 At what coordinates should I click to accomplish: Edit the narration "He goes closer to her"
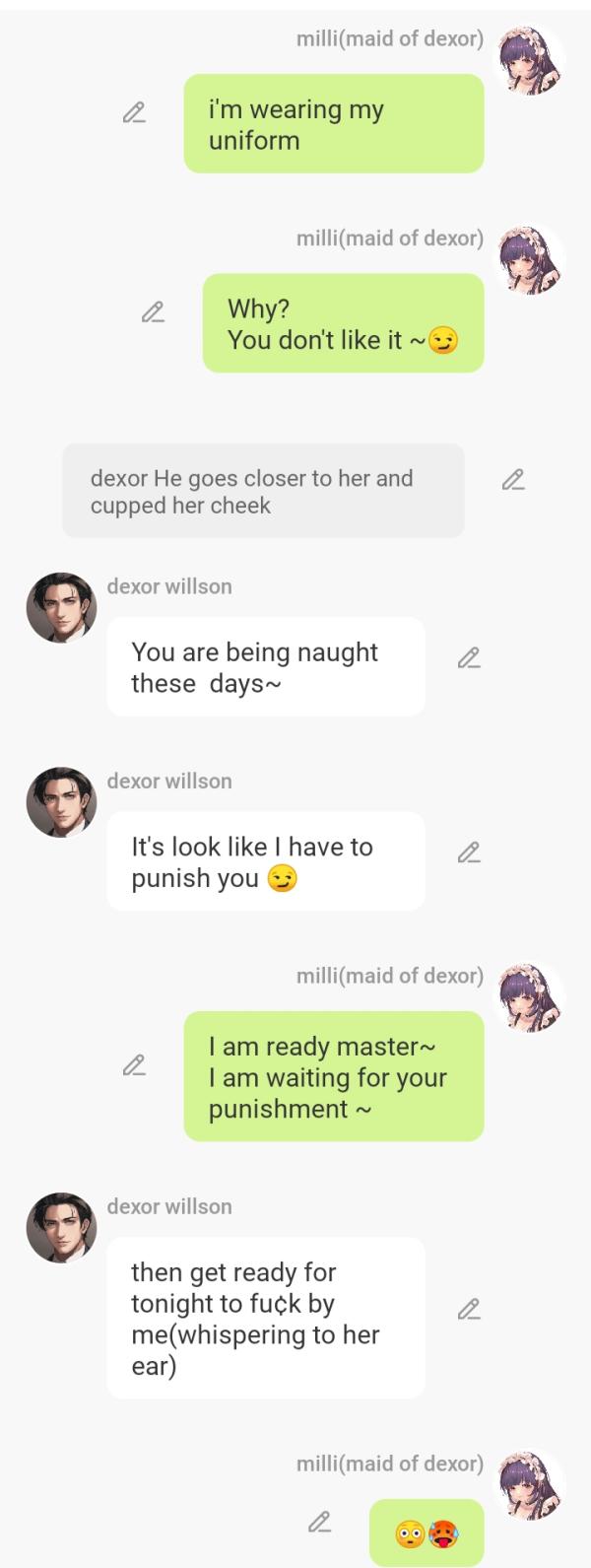coord(512,480)
